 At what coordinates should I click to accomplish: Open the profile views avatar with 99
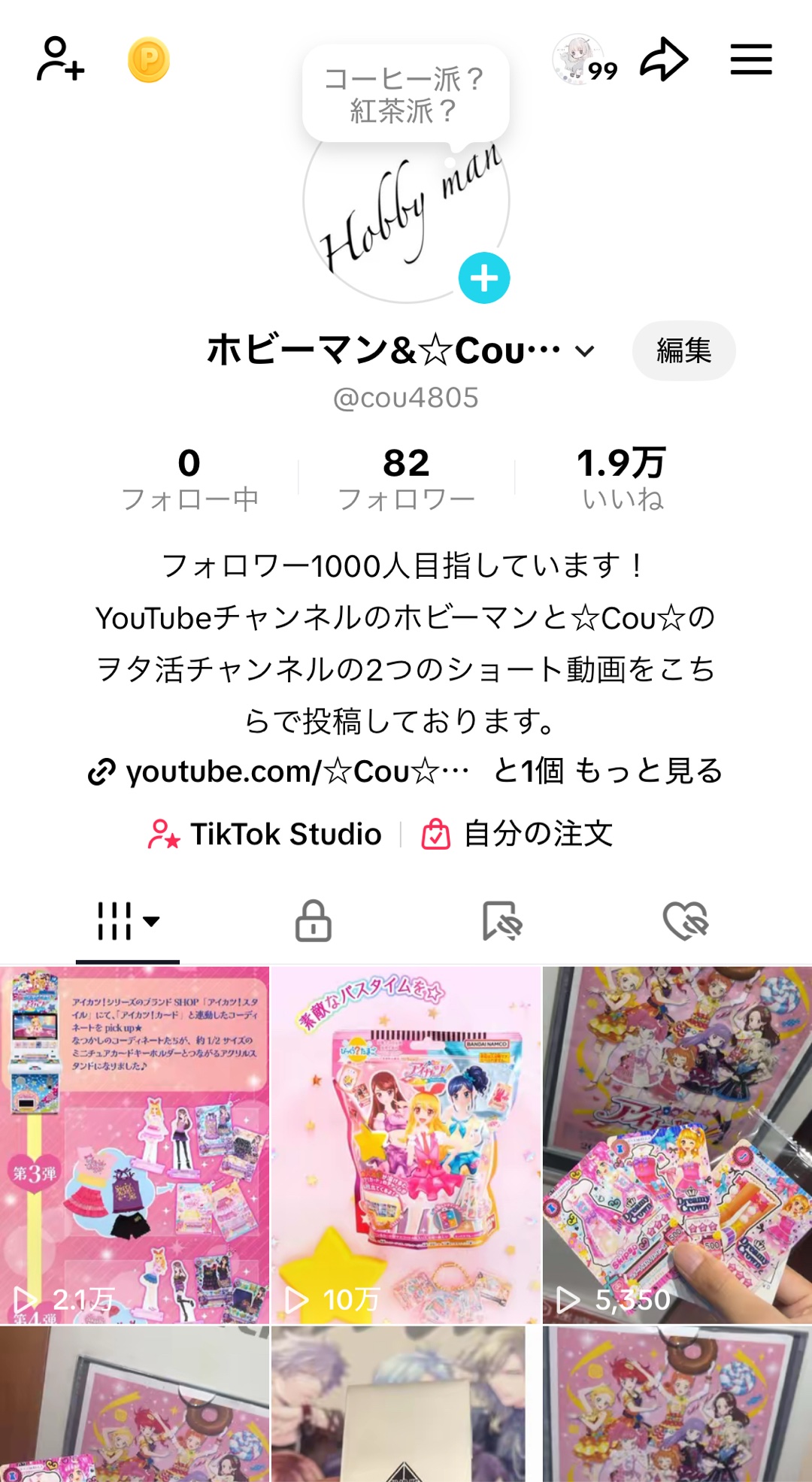577,59
